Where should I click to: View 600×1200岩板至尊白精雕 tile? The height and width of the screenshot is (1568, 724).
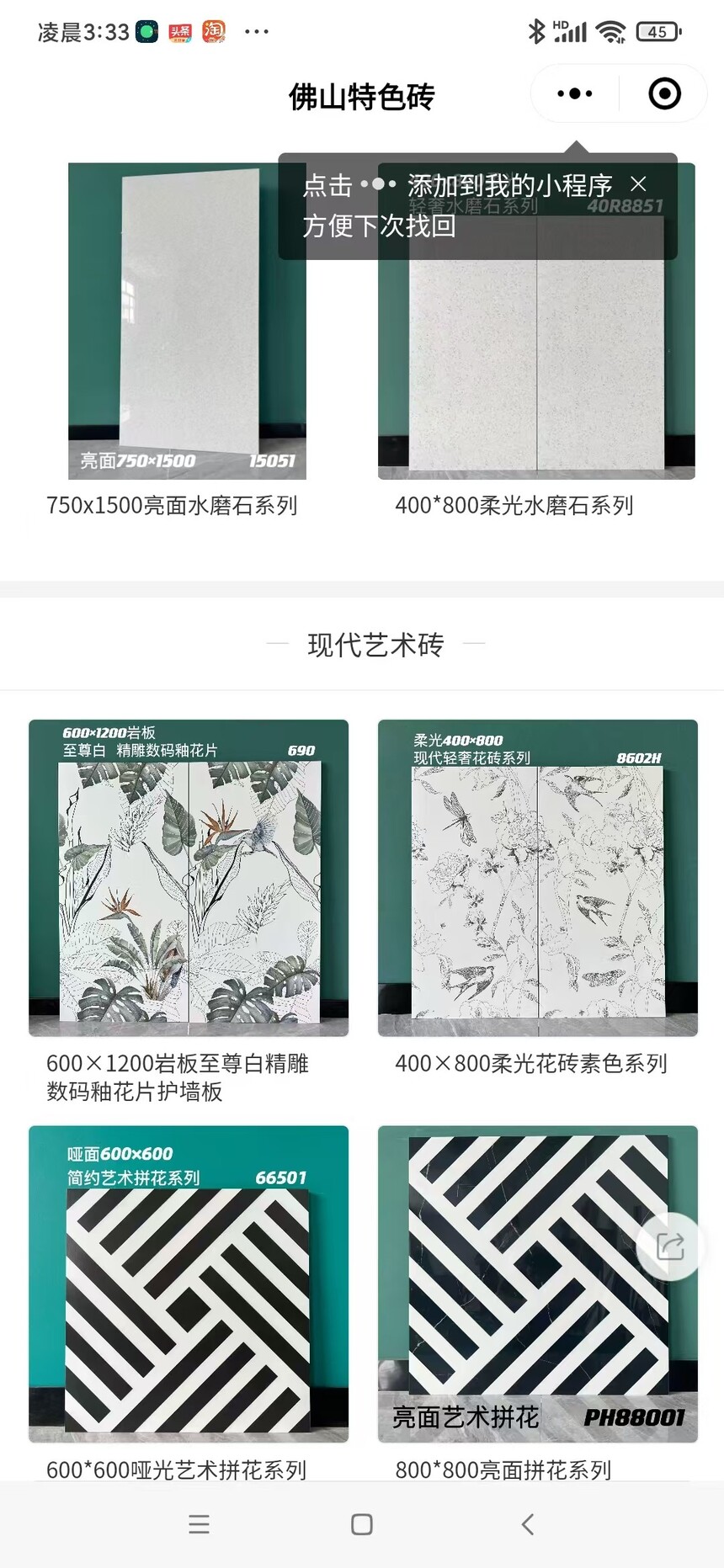(x=189, y=877)
